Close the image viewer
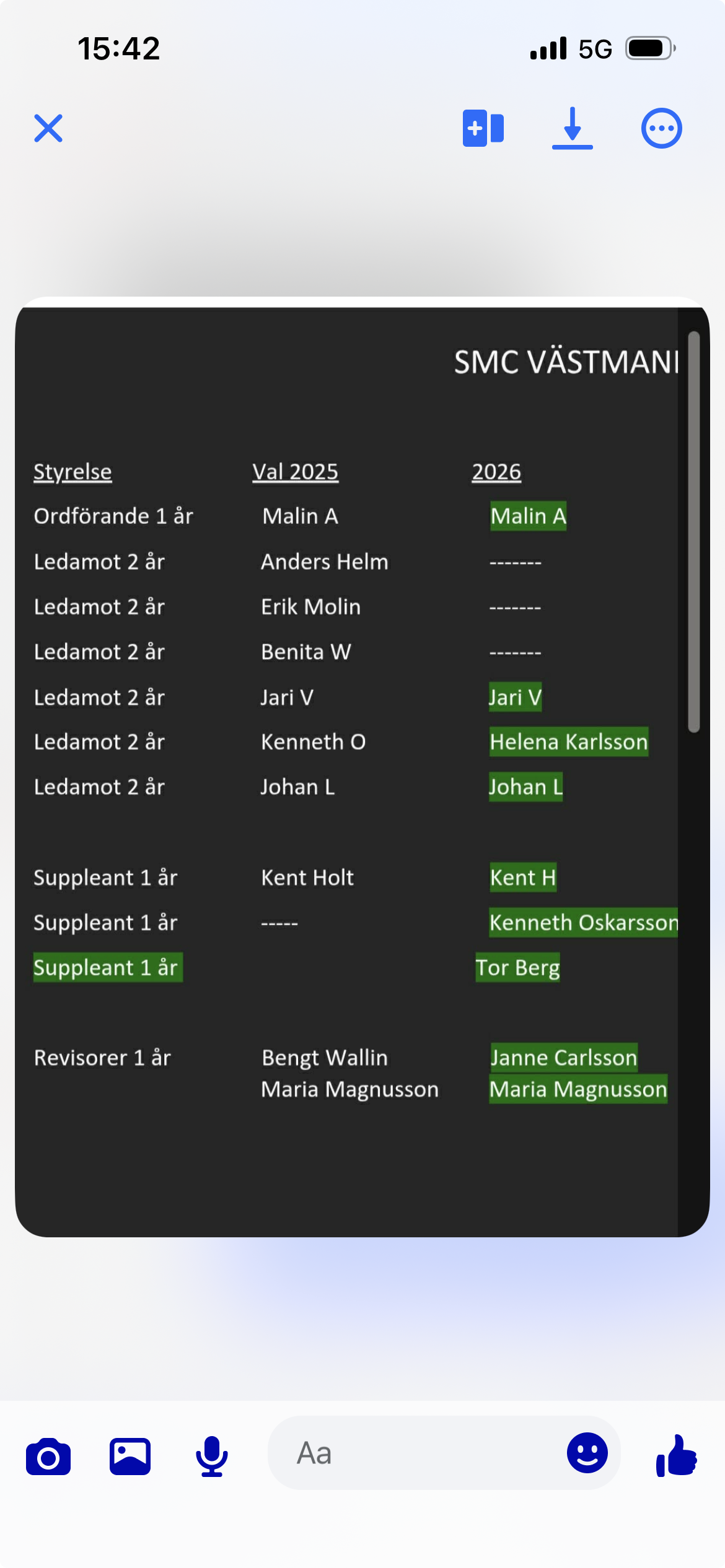Image resolution: width=725 pixels, height=1568 pixels. click(x=48, y=128)
